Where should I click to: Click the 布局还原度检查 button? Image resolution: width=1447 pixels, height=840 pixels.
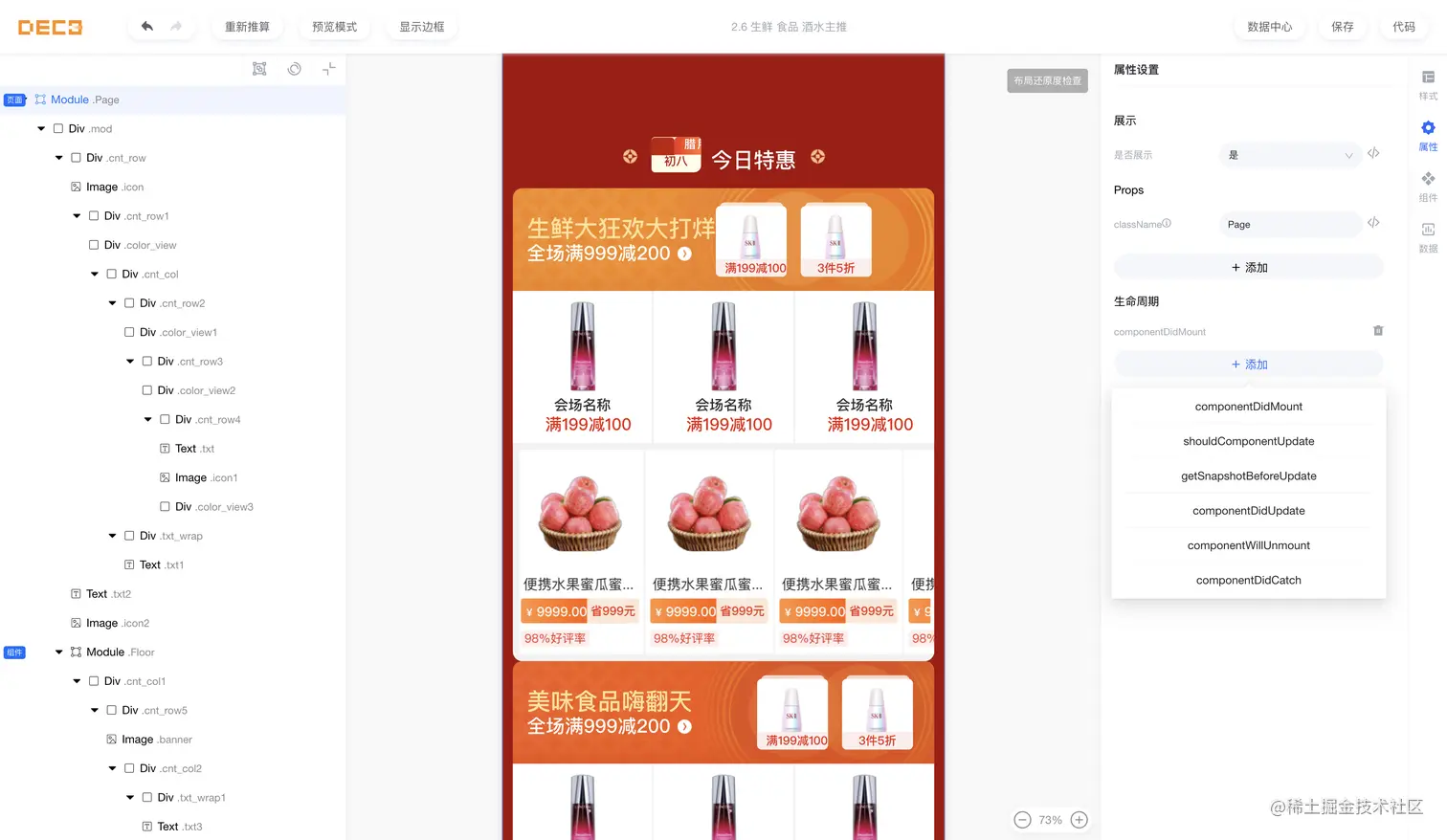point(1047,81)
